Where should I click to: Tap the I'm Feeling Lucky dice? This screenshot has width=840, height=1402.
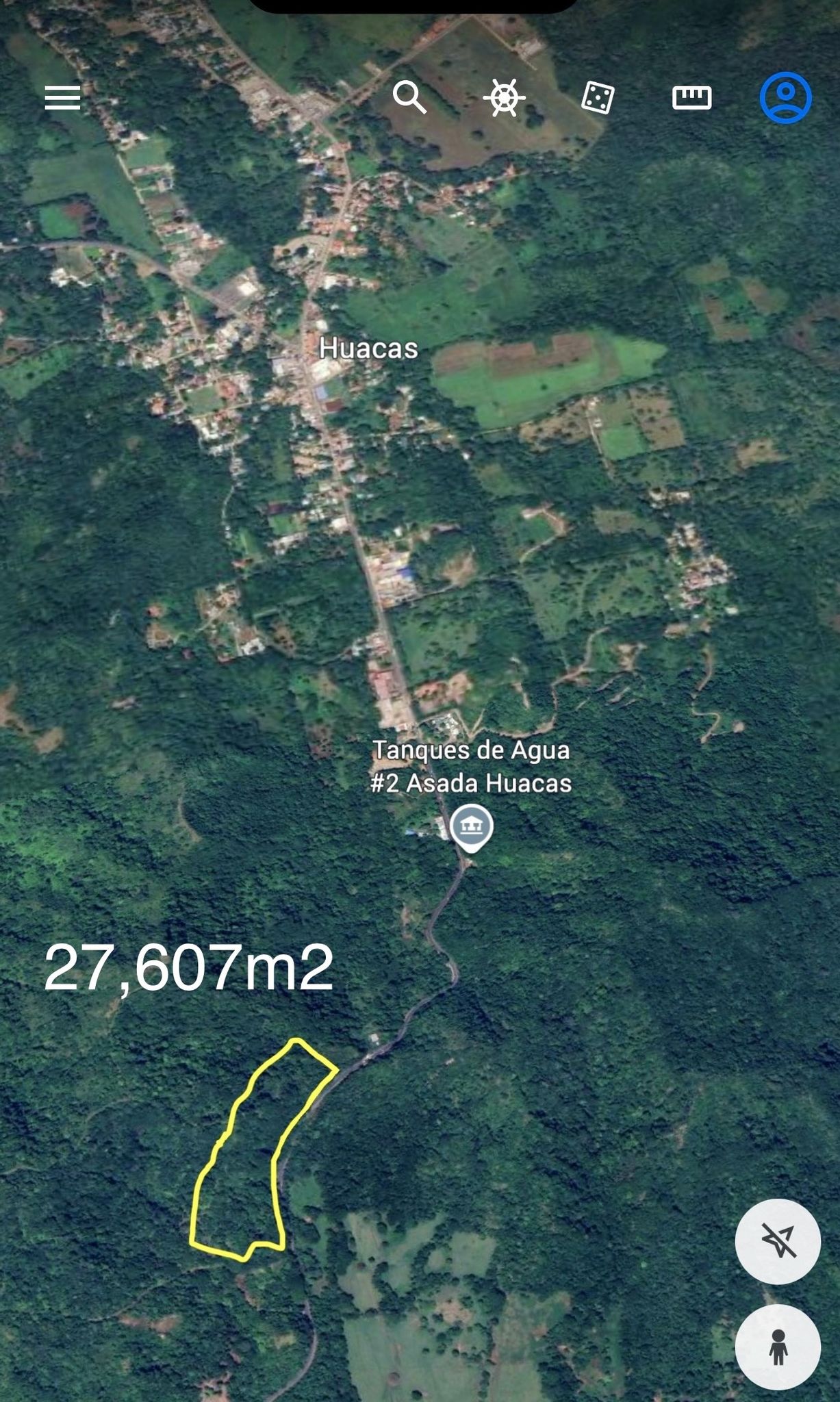pos(598,98)
